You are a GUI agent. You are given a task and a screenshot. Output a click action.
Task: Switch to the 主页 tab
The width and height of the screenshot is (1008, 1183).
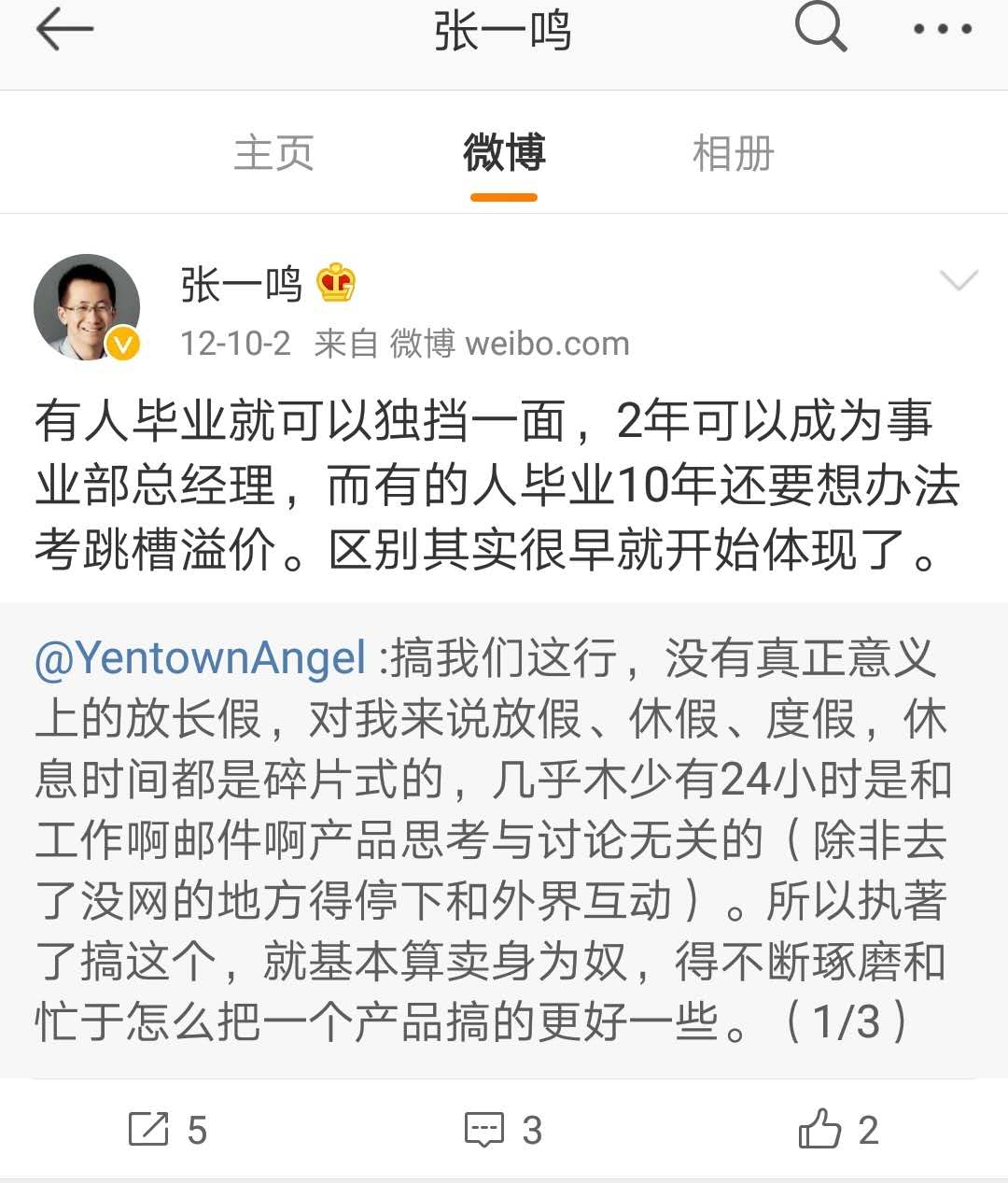click(x=273, y=153)
